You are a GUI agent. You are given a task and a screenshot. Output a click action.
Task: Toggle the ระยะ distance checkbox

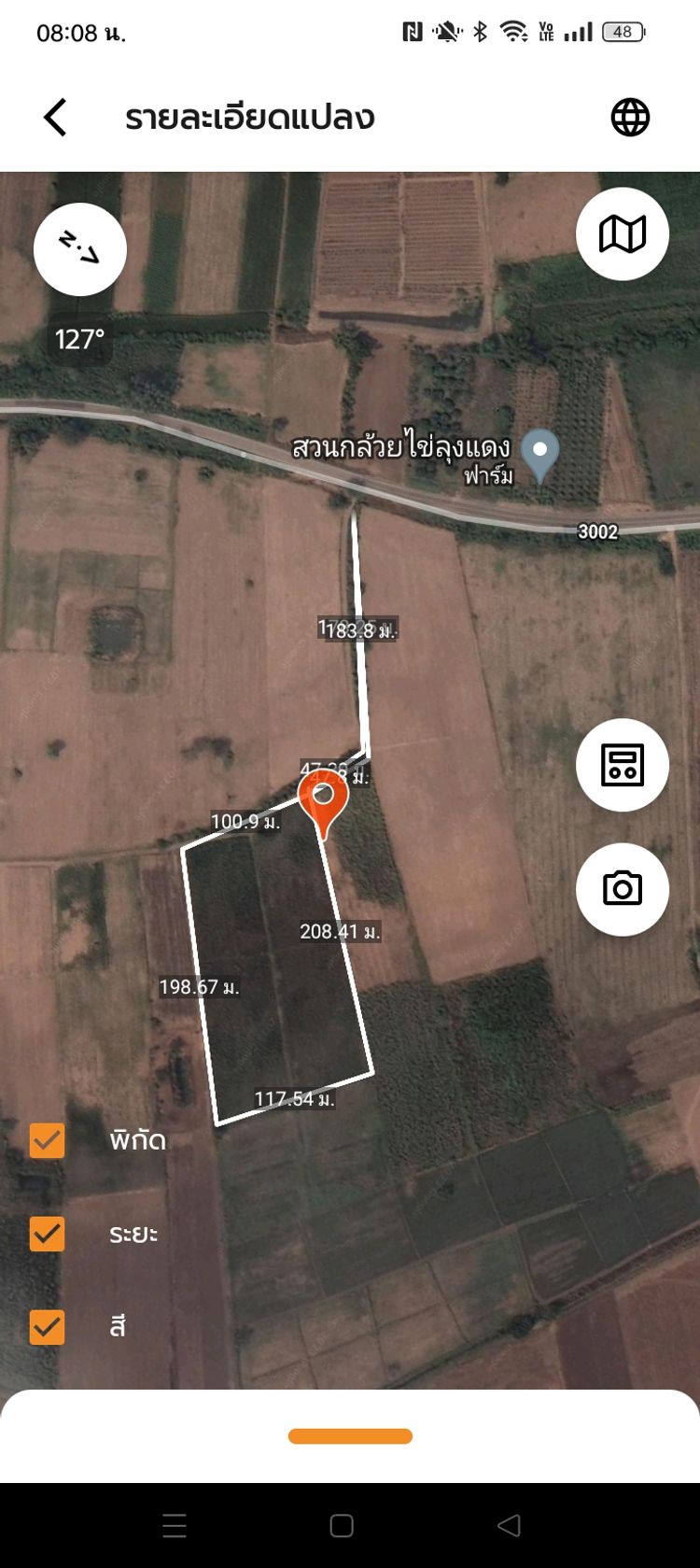coord(47,1234)
